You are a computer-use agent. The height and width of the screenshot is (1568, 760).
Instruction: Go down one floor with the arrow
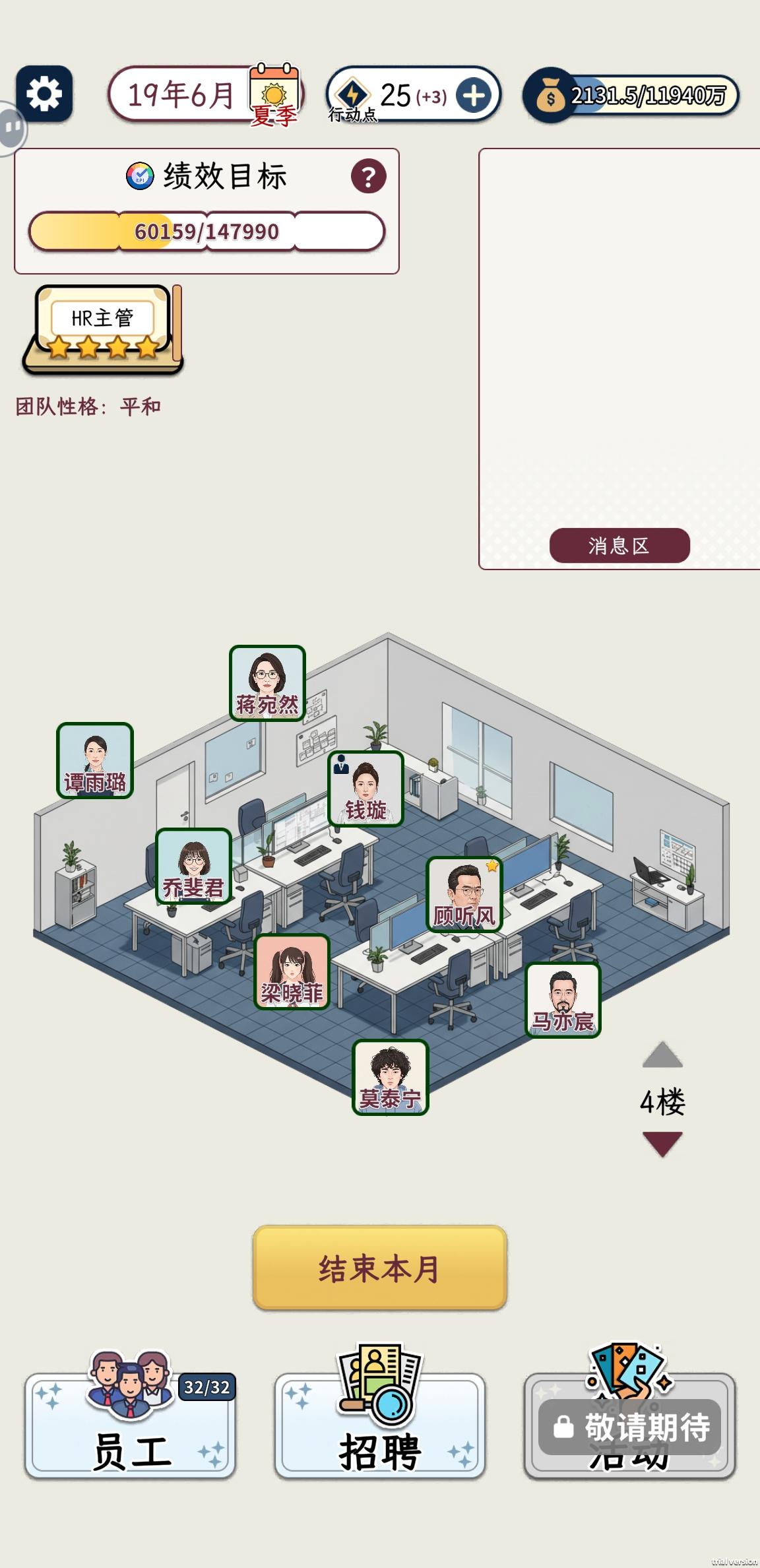(662, 1144)
